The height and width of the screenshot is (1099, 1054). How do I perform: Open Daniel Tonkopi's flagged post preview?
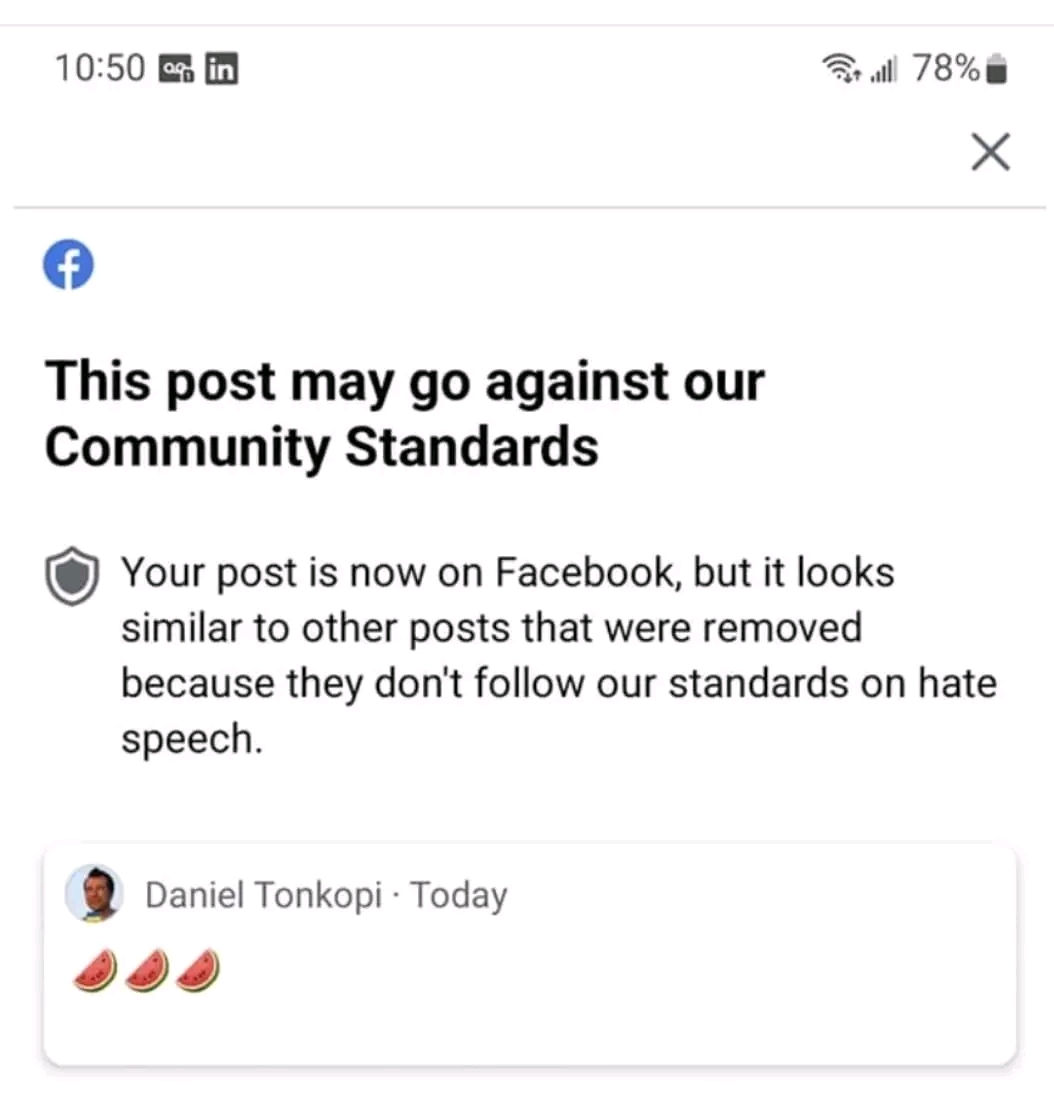coord(529,955)
